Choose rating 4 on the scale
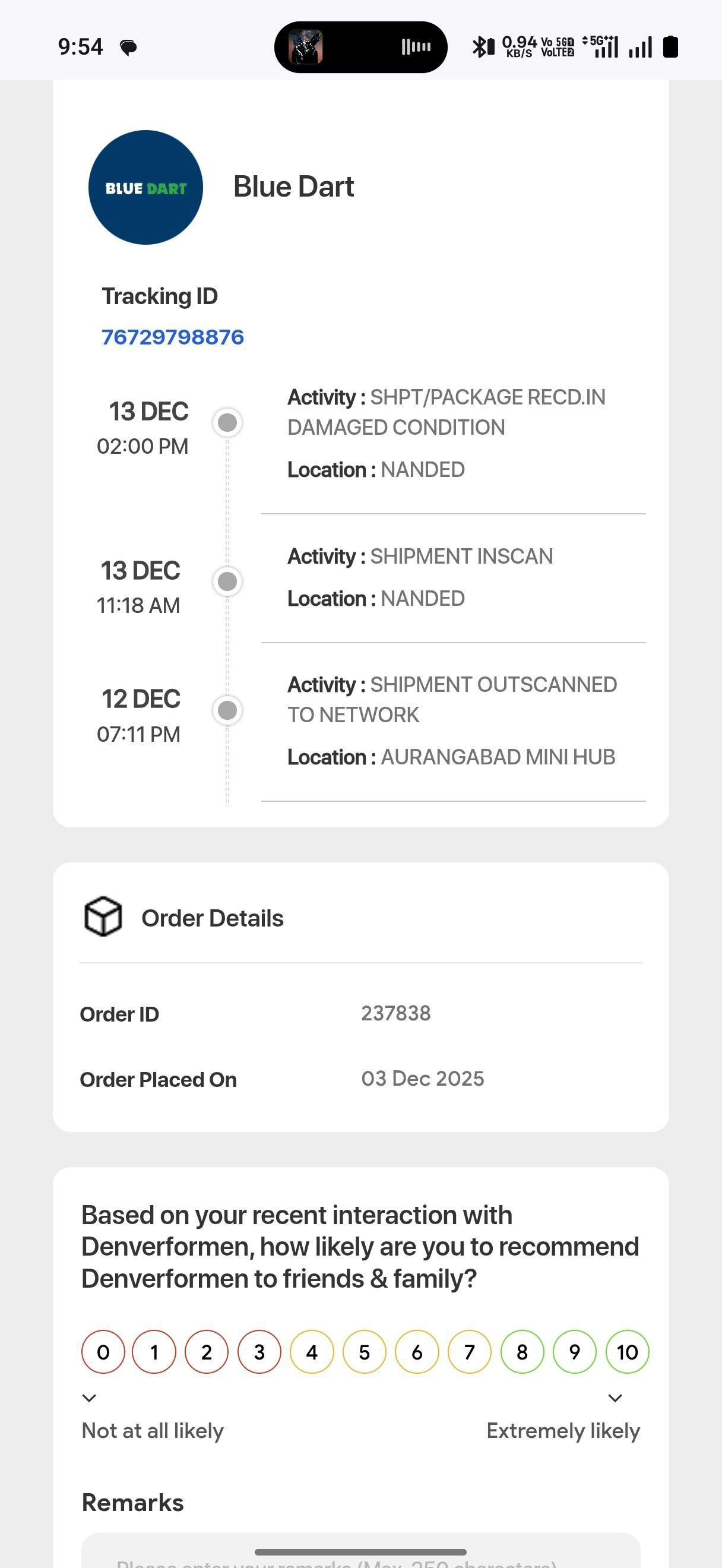The width and height of the screenshot is (722, 1568). coord(312,1352)
